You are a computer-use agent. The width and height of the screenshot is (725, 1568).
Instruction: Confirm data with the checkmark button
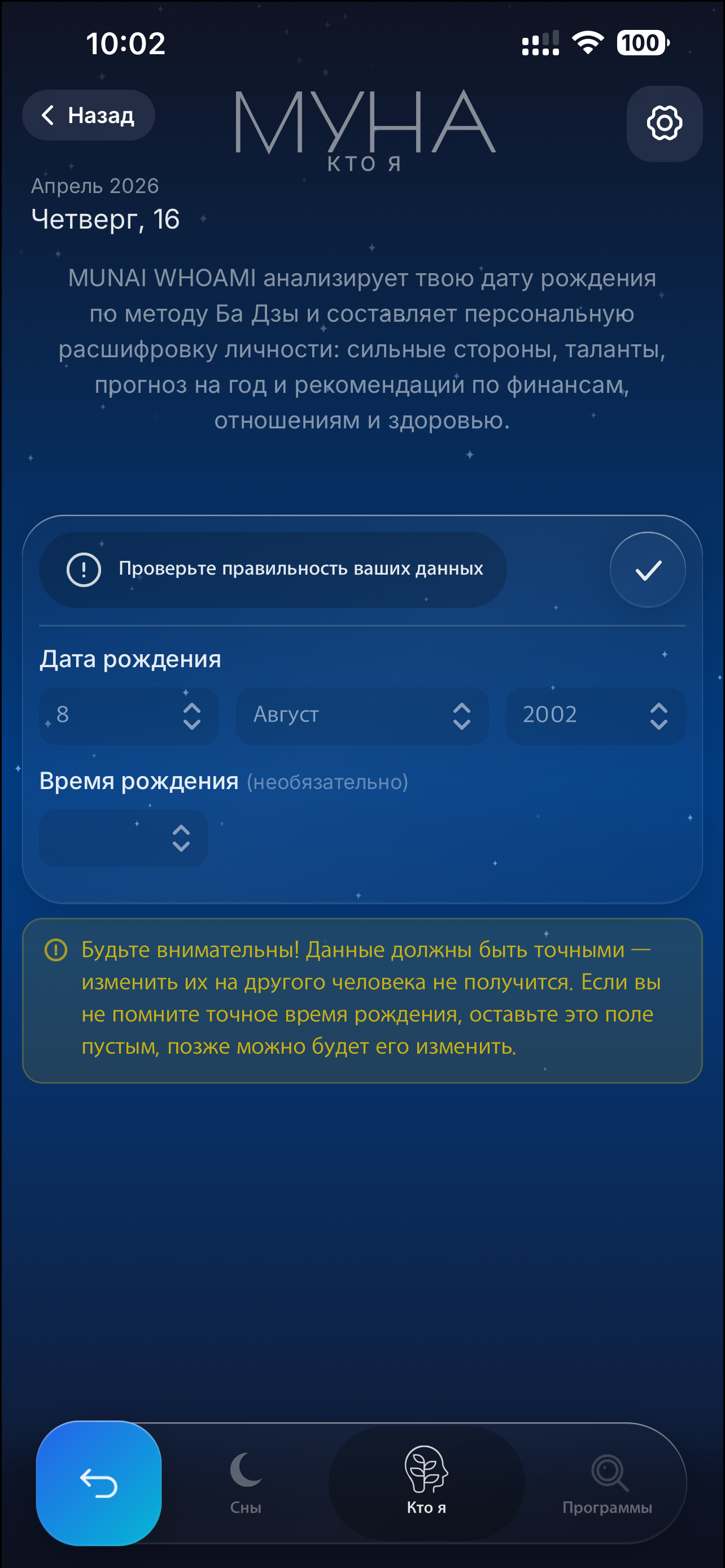coord(647,570)
